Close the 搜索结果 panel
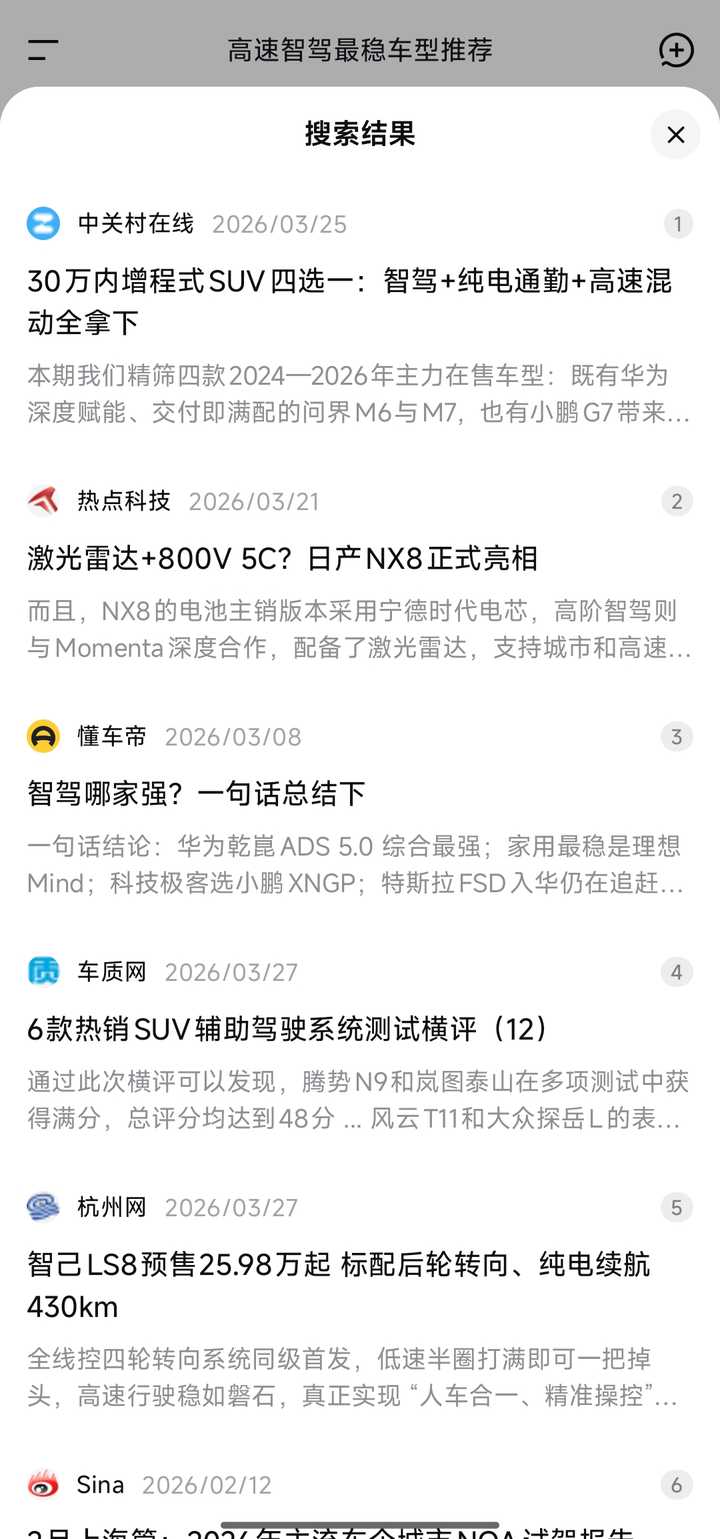 pos(675,135)
